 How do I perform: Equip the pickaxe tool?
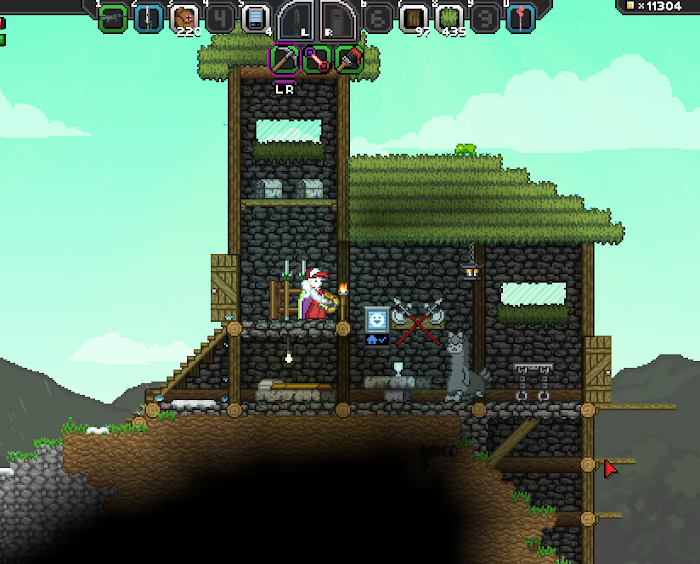285,59
